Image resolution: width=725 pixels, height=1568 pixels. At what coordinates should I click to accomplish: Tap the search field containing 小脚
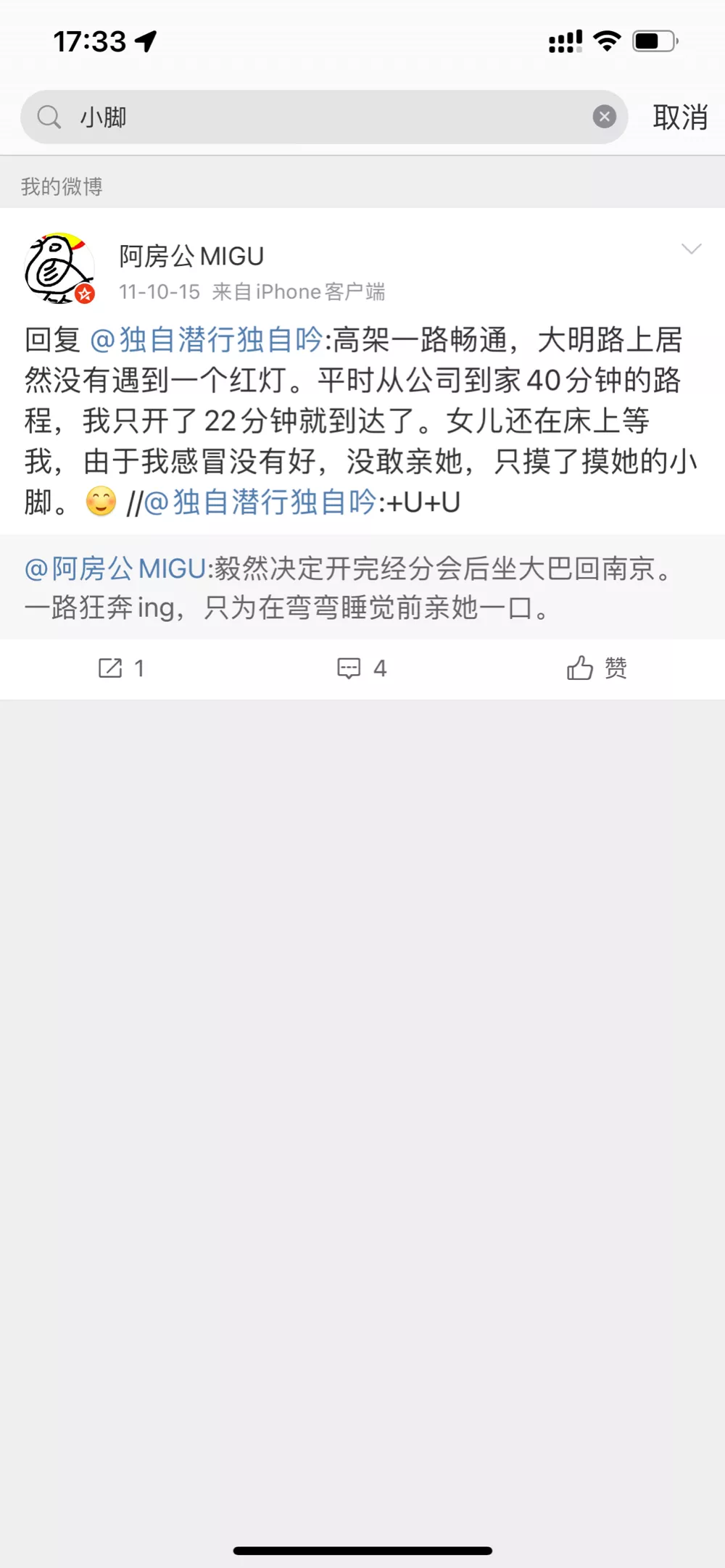324,117
